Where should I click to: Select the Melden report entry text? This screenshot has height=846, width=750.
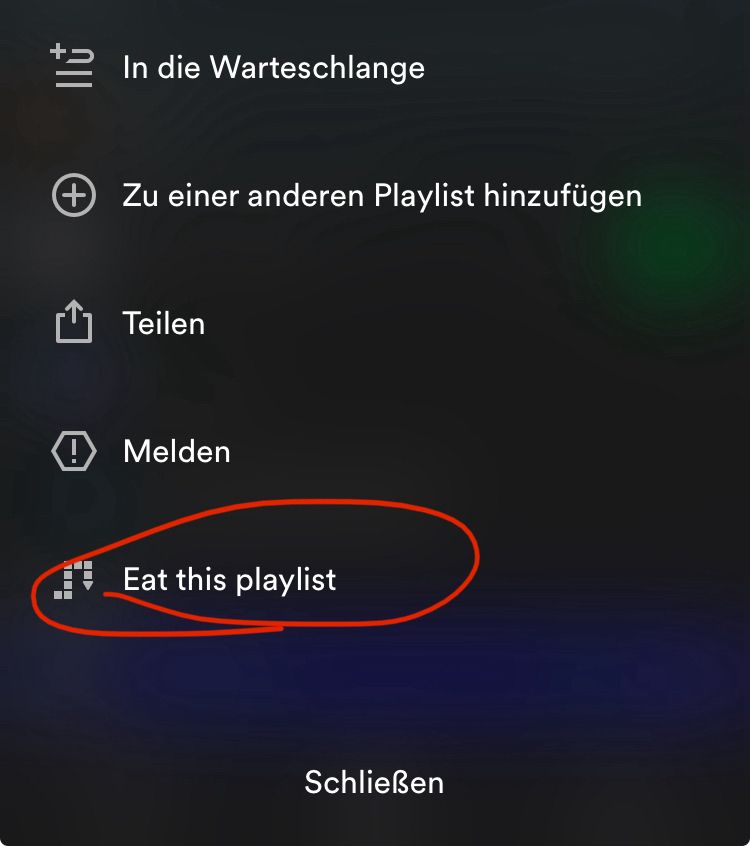click(176, 451)
